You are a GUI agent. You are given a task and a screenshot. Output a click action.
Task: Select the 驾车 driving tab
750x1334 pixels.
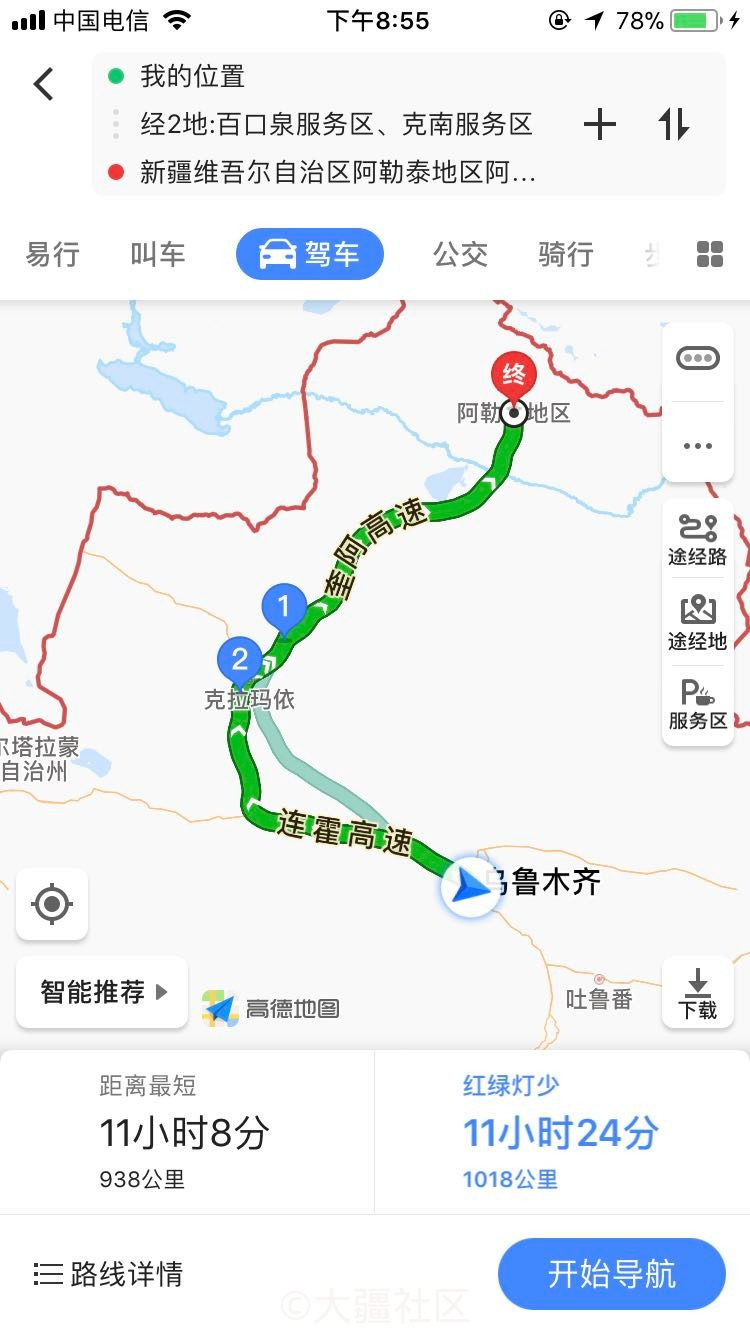pos(310,254)
